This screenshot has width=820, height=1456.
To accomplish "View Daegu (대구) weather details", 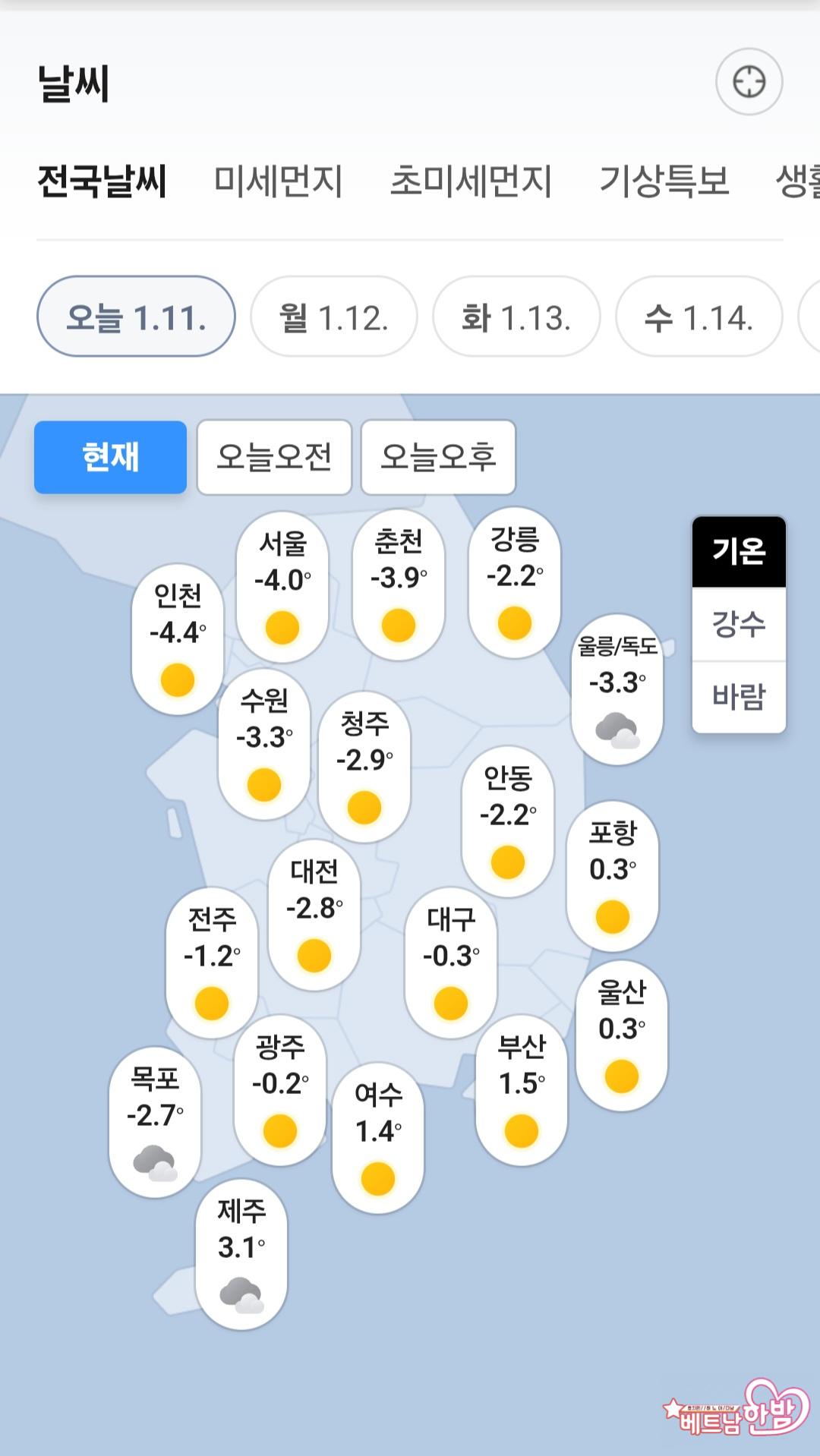I will click(x=451, y=962).
